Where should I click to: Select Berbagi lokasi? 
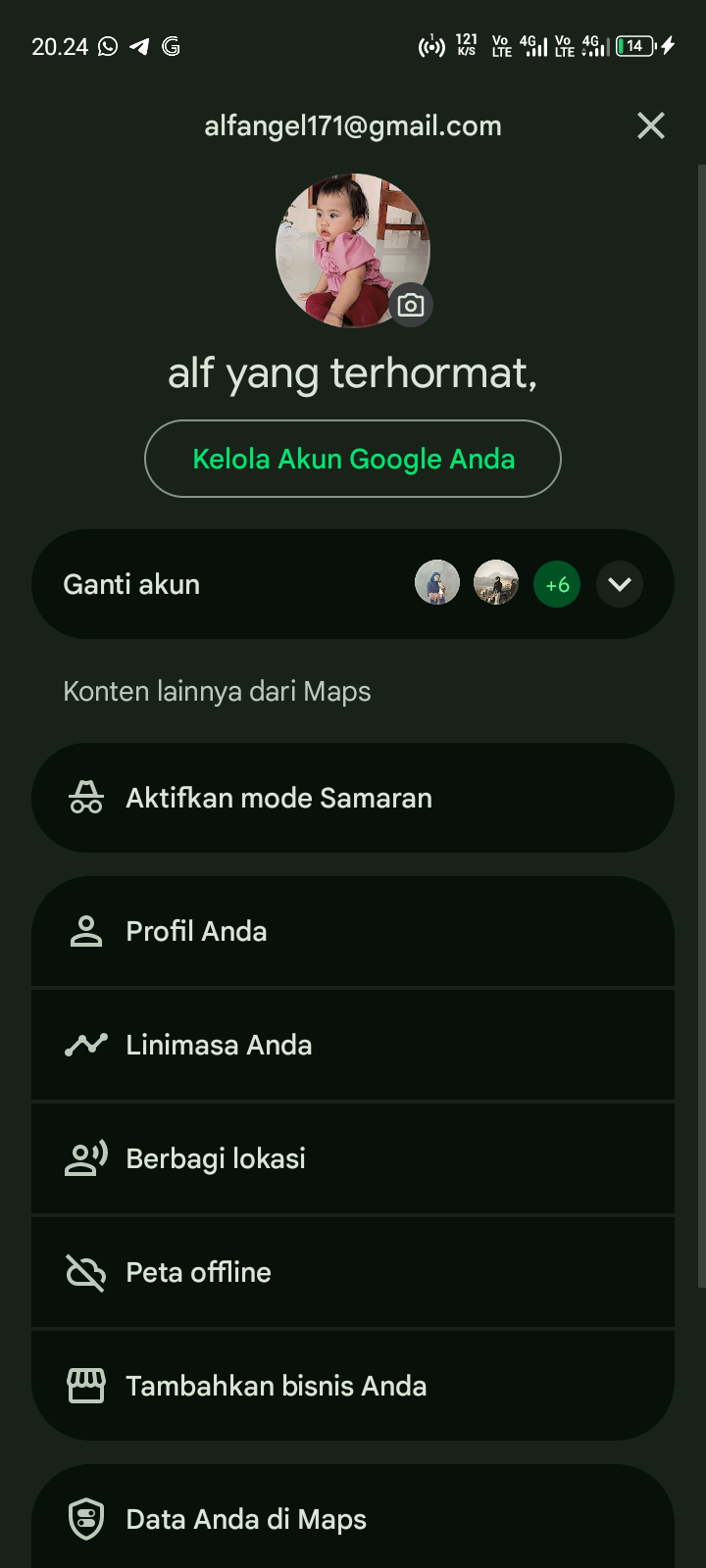[353, 1158]
